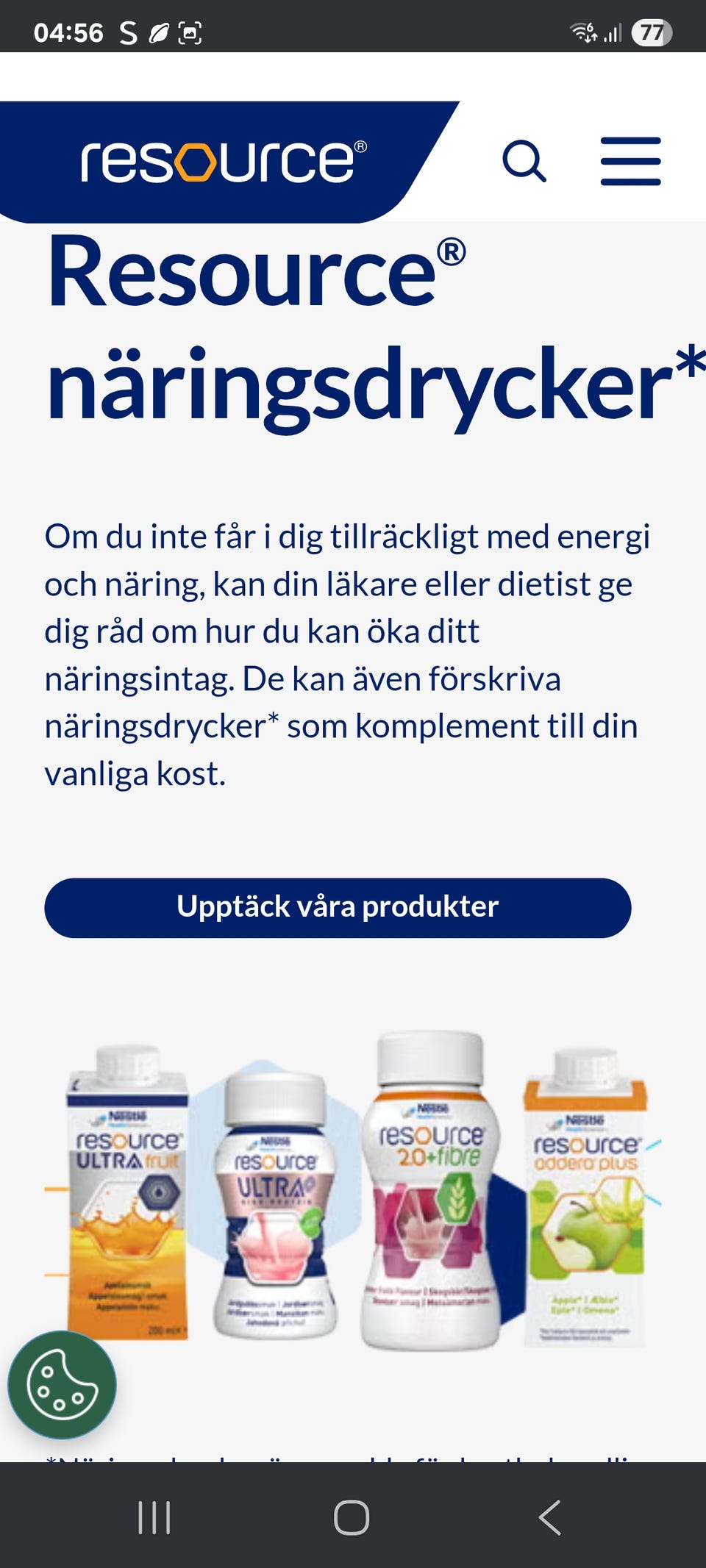The image size is (706, 1568).
Task: Go back using the system back button
Action: point(549,1517)
